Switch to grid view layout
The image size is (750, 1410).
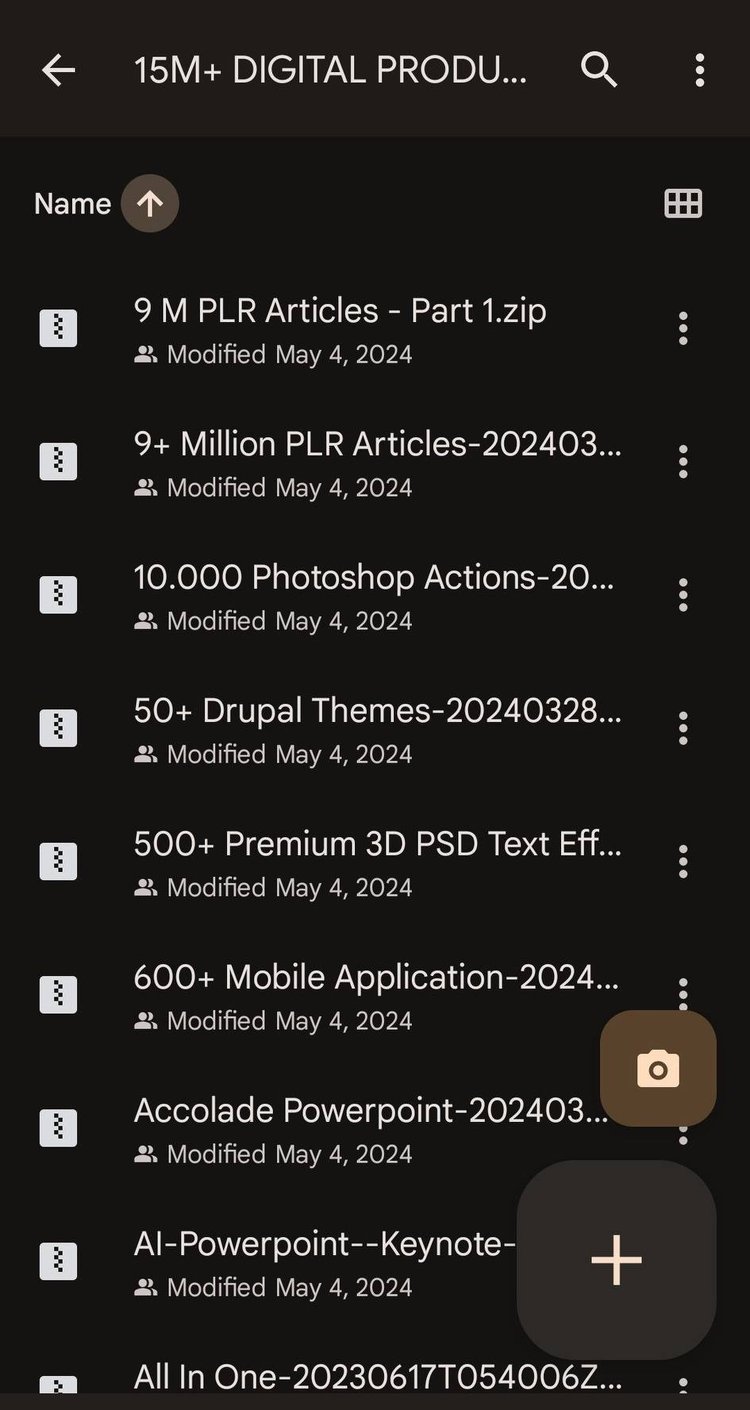point(683,204)
